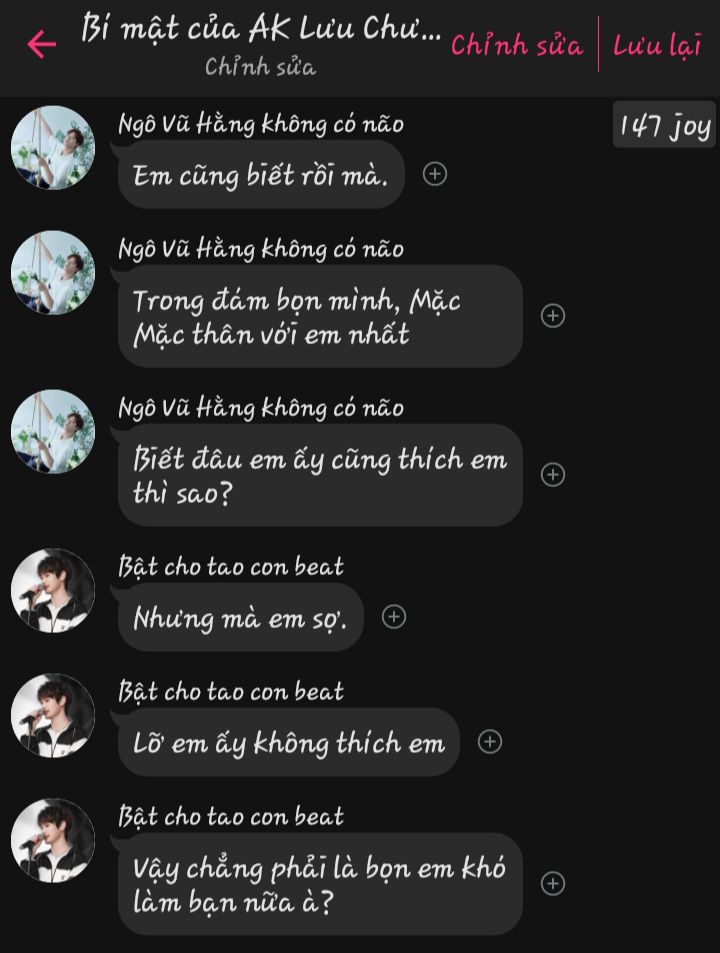Select the bubble 'Lỡ em ấy không thích em'
The image size is (720, 953).
pos(288,743)
